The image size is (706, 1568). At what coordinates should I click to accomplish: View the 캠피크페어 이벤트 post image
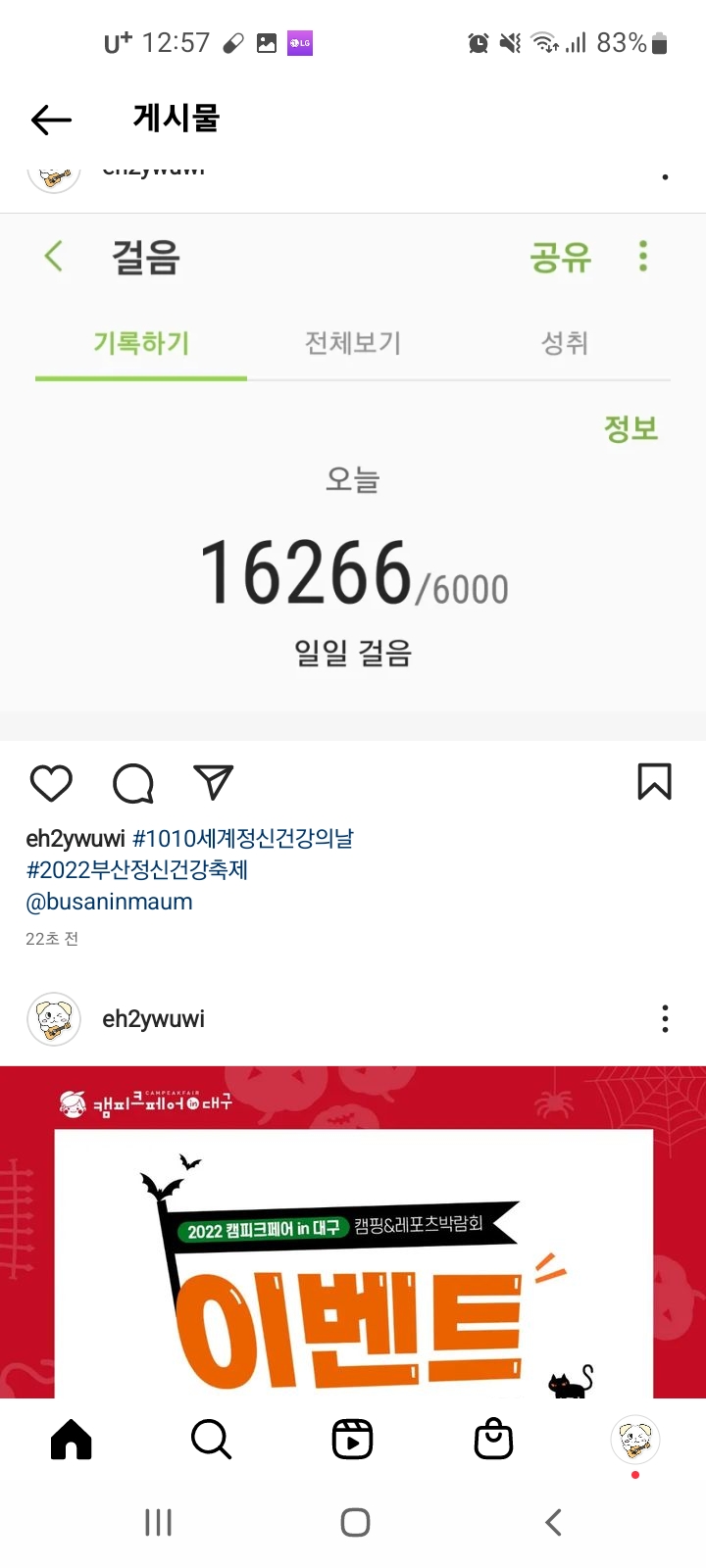tap(353, 1235)
